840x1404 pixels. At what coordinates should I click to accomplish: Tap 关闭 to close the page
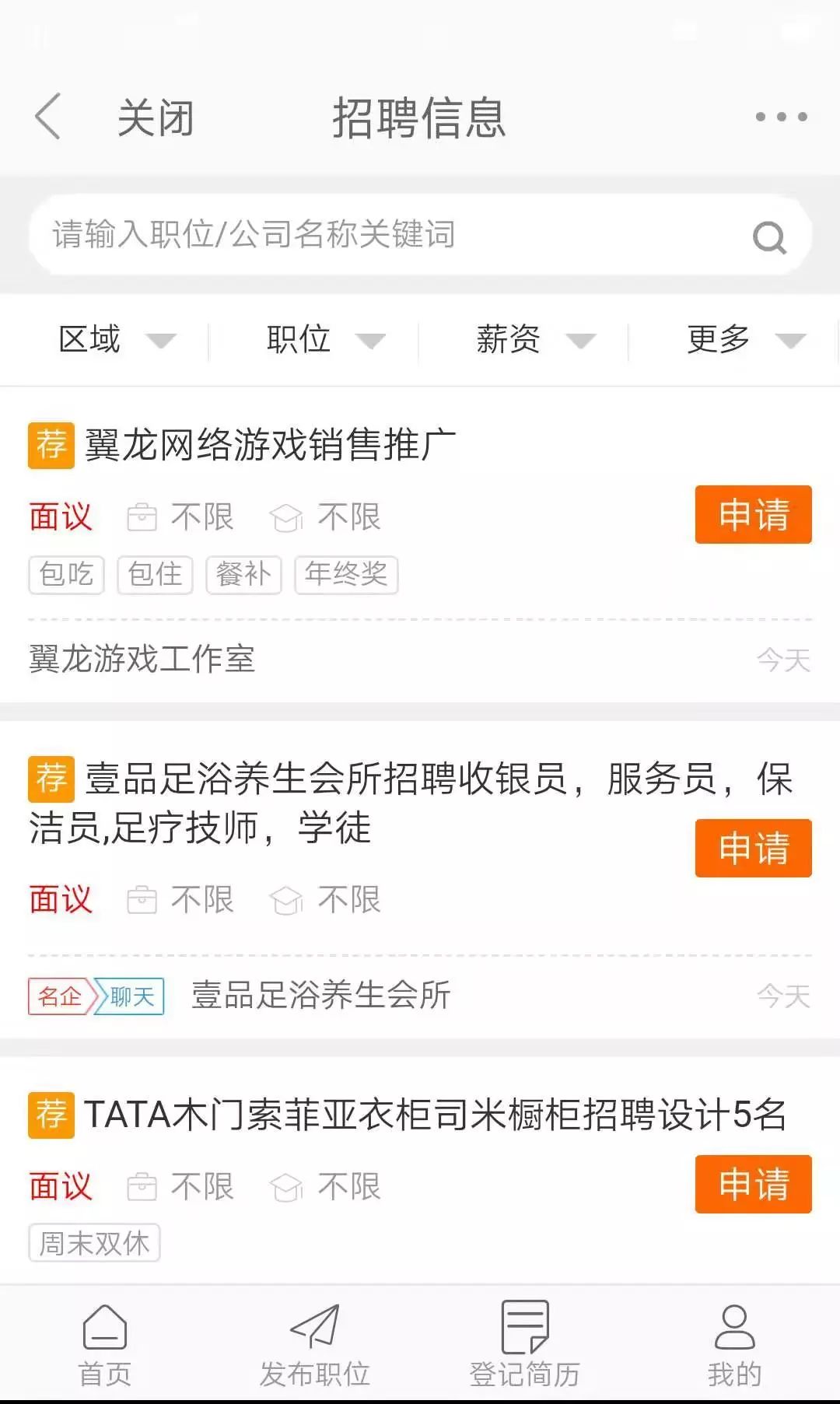point(156,118)
